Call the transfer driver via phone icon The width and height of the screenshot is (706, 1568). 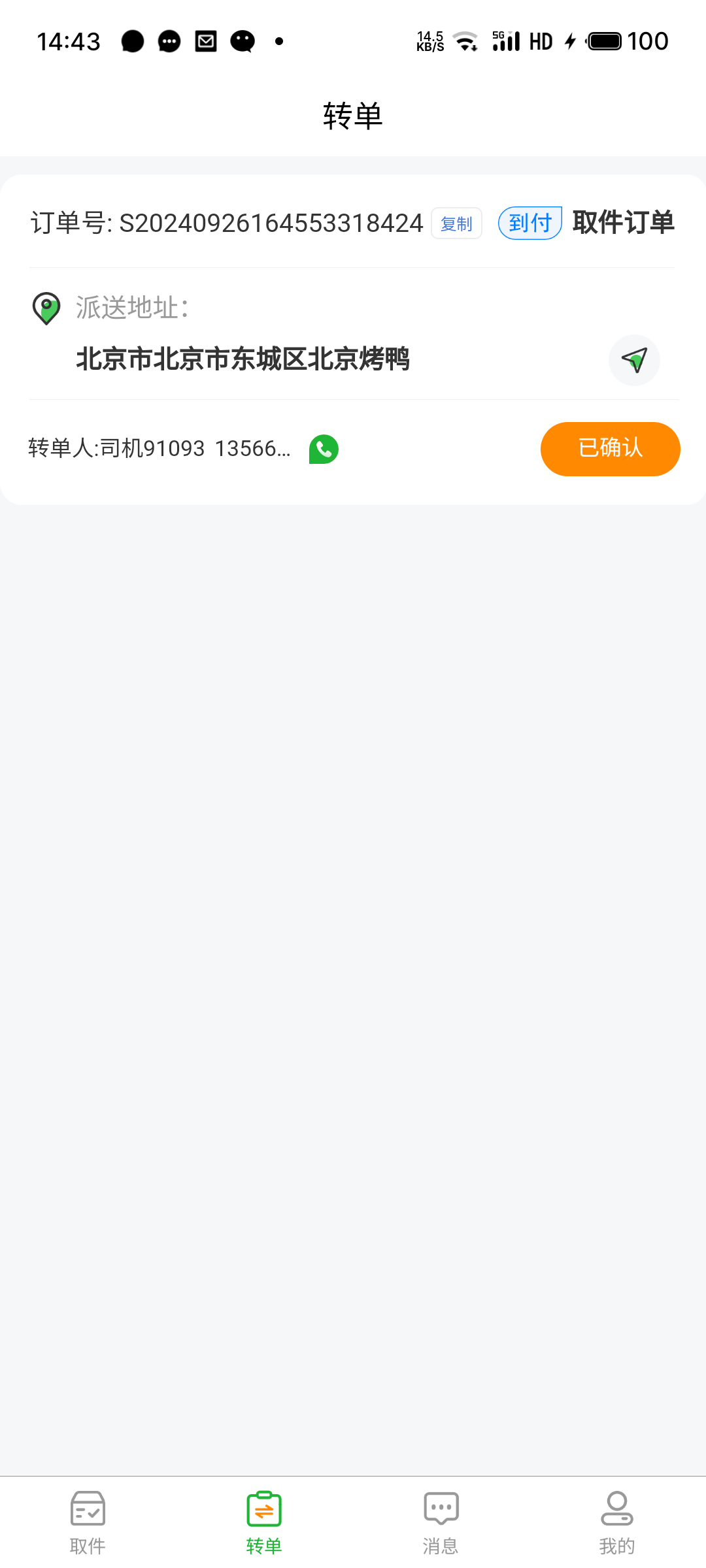click(x=324, y=449)
